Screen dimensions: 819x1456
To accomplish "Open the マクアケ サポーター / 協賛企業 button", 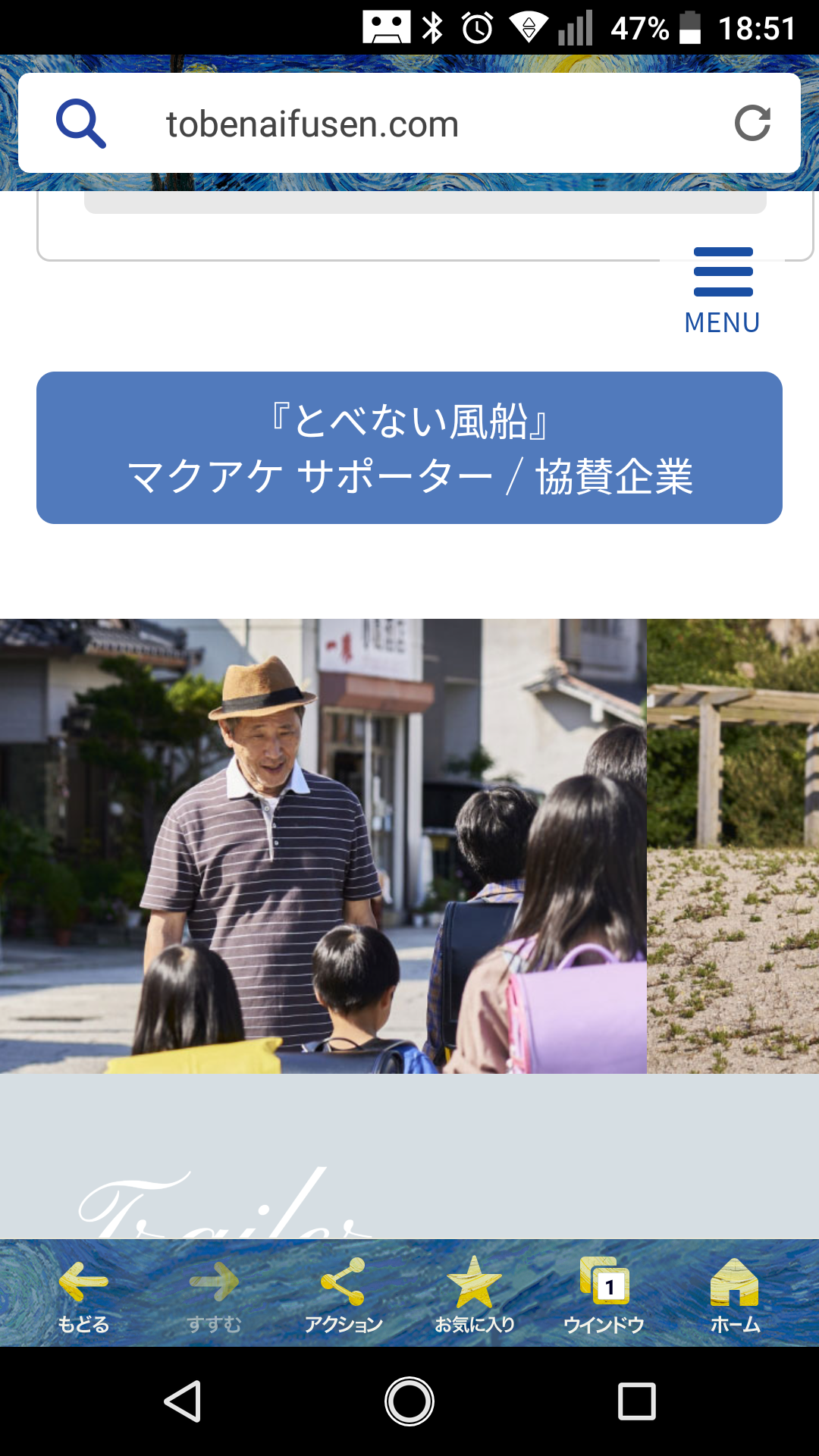I will point(409,448).
